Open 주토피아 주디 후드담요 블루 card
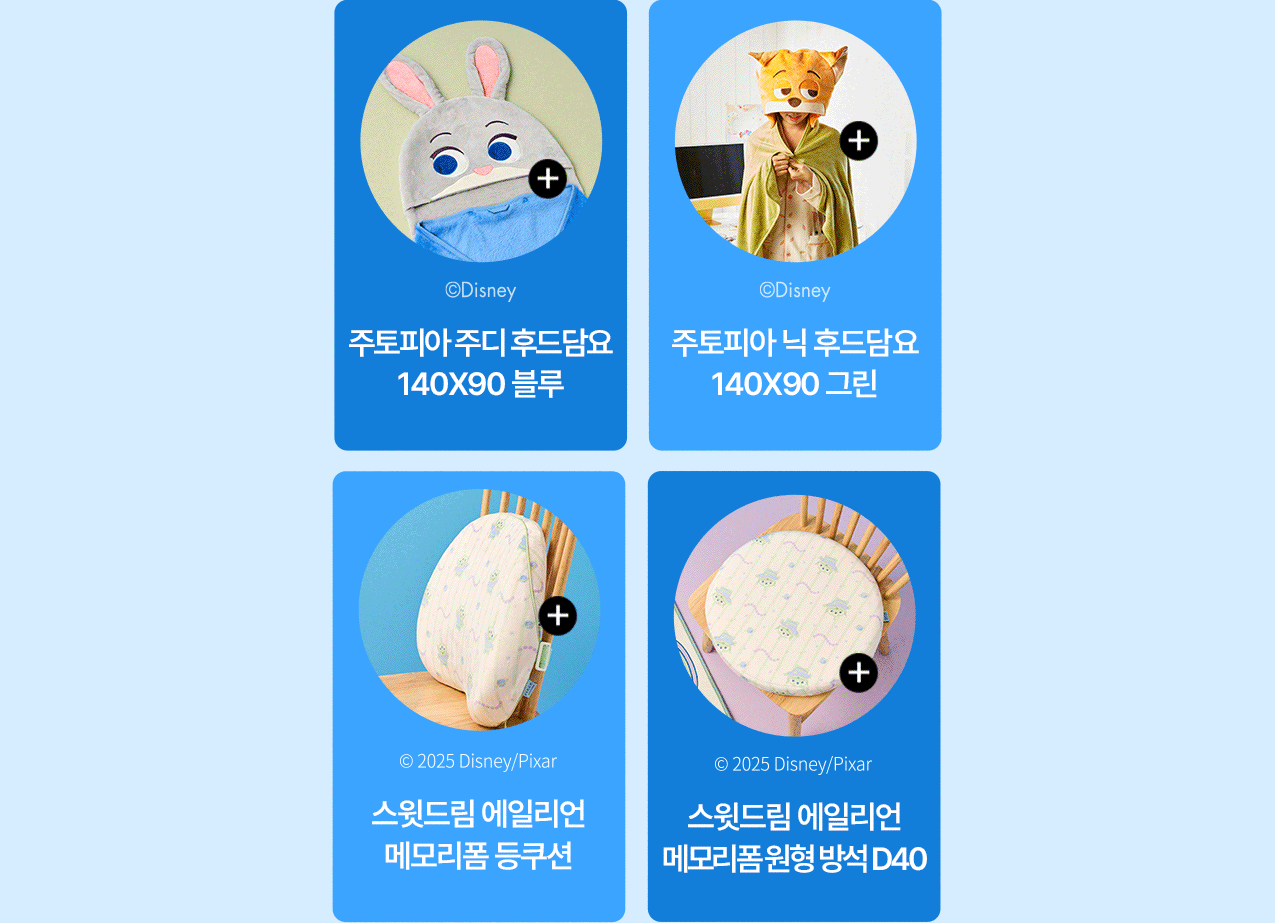 [x=480, y=362]
